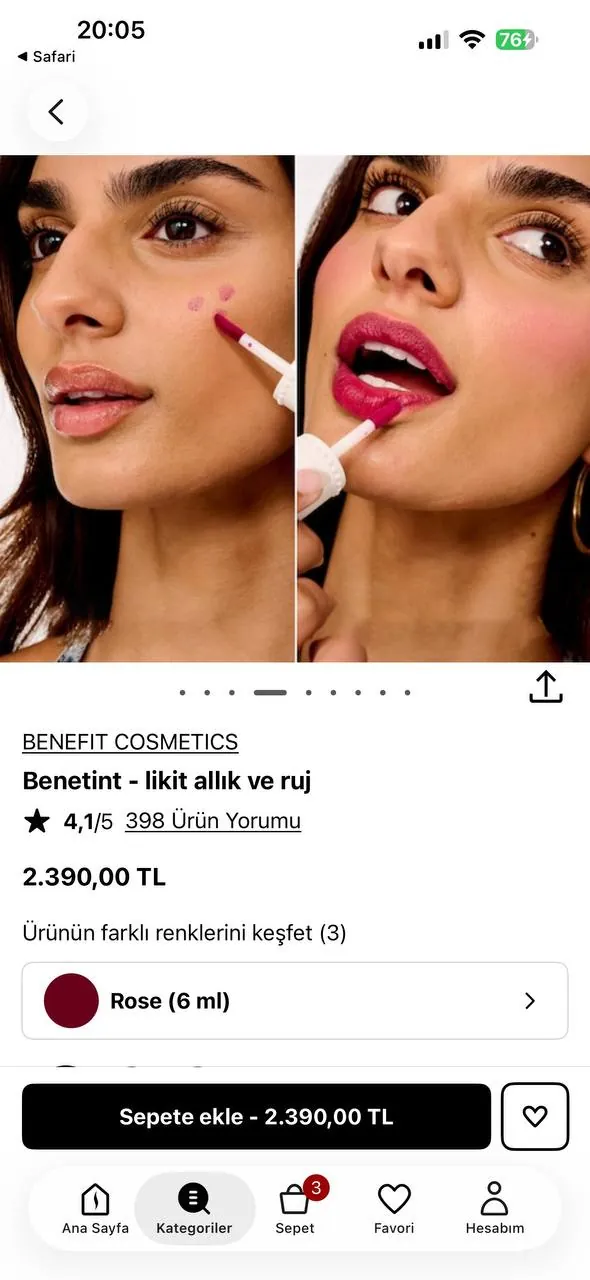Screen dimensions: 590x1280
Task: Open the BENEFIT COSMETICS brand link
Action: tap(130, 742)
